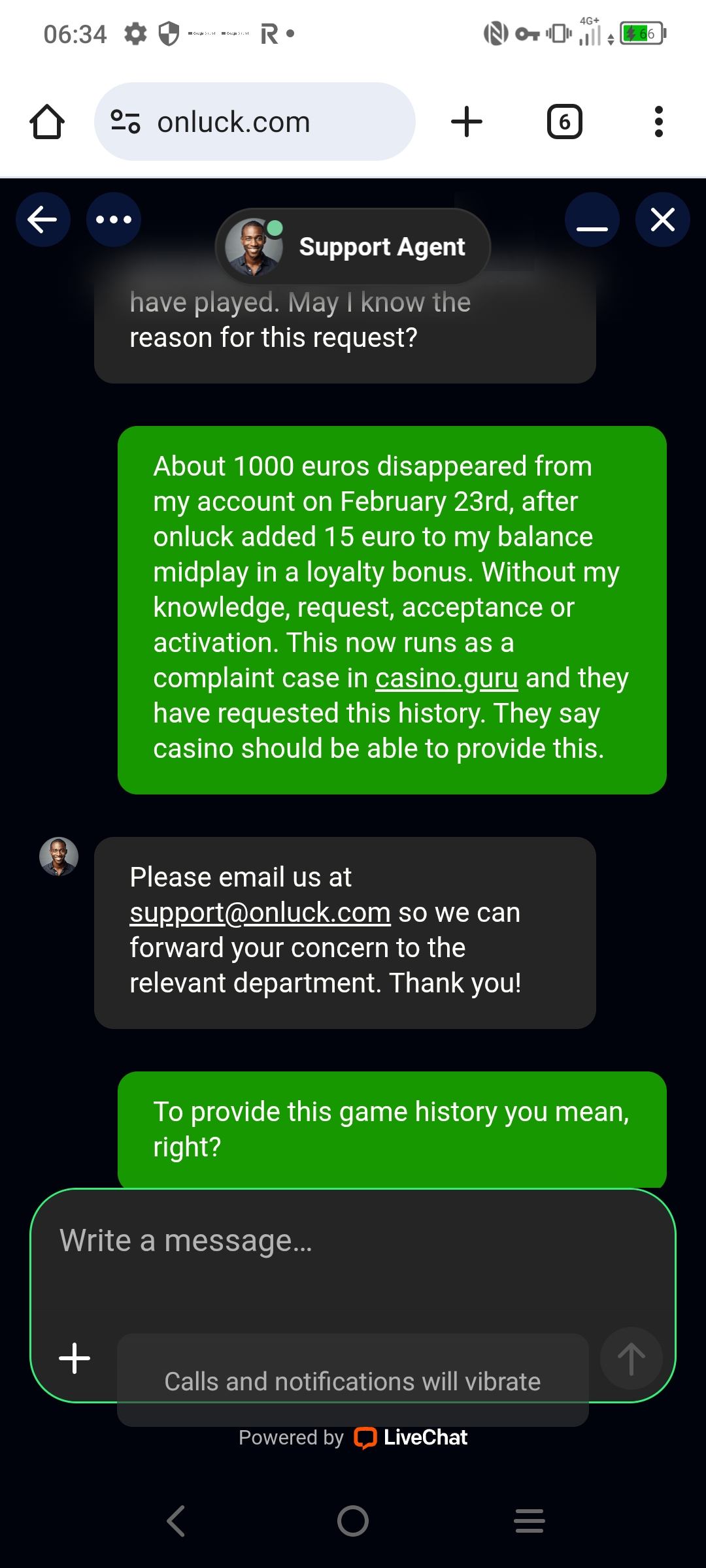The image size is (706, 1568).
Task: Open the browser overflow menu
Action: point(658,122)
